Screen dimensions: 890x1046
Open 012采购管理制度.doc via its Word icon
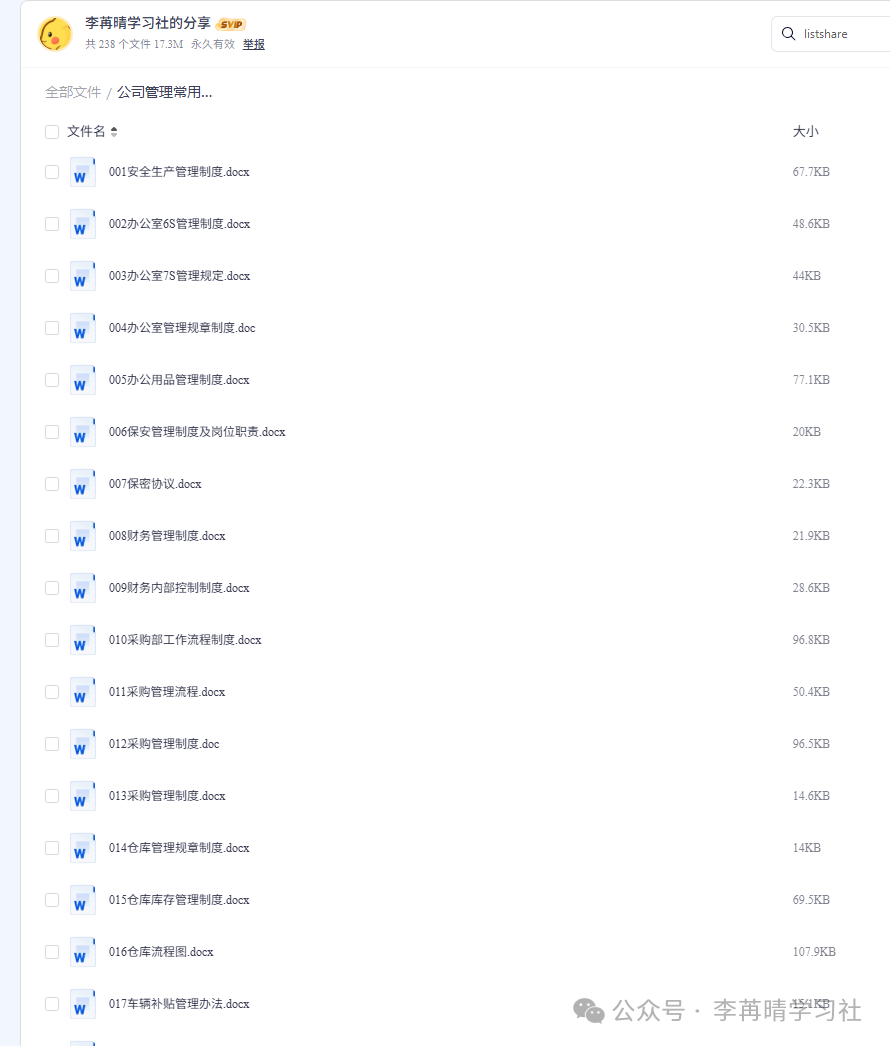tap(82, 744)
